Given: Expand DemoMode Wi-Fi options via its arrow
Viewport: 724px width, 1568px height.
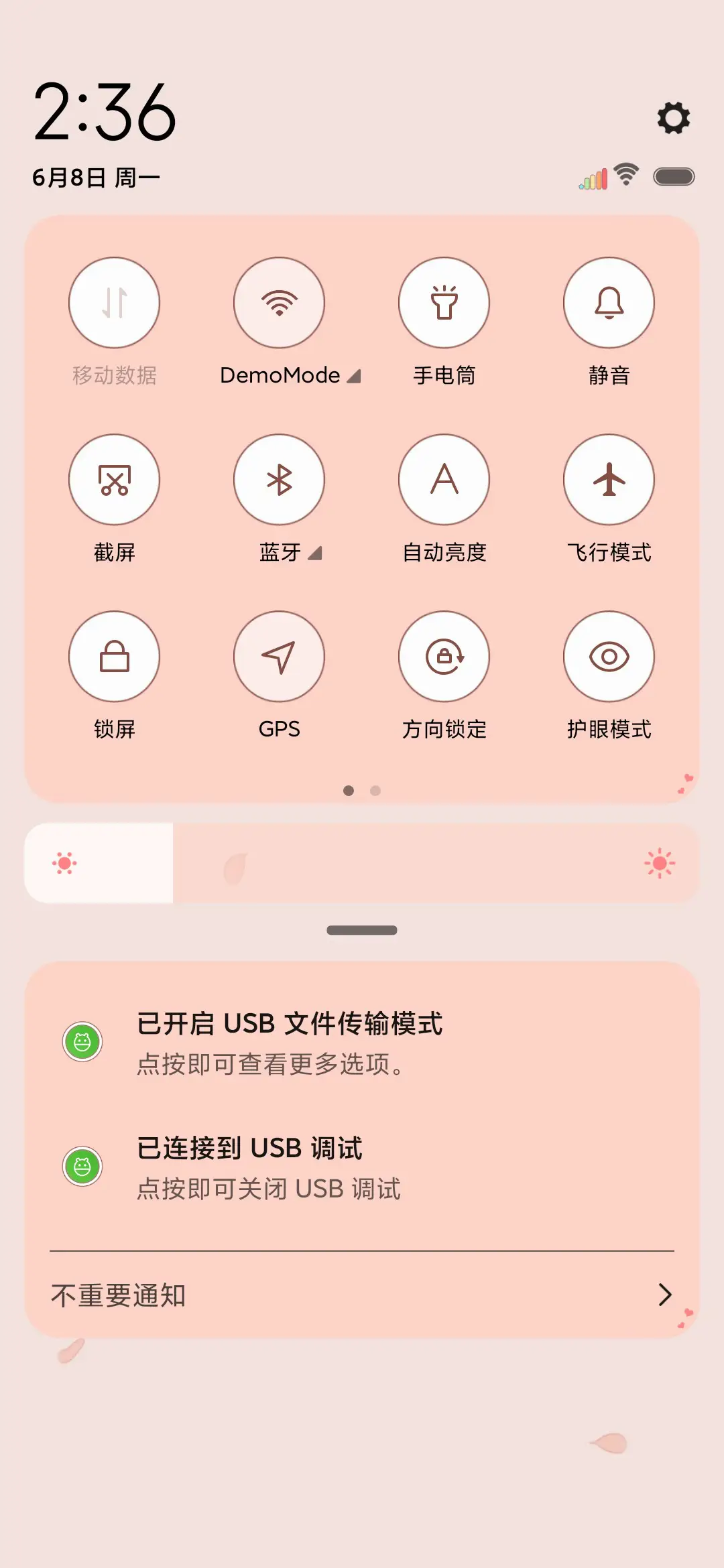Looking at the screenshot, I should 355,375.
